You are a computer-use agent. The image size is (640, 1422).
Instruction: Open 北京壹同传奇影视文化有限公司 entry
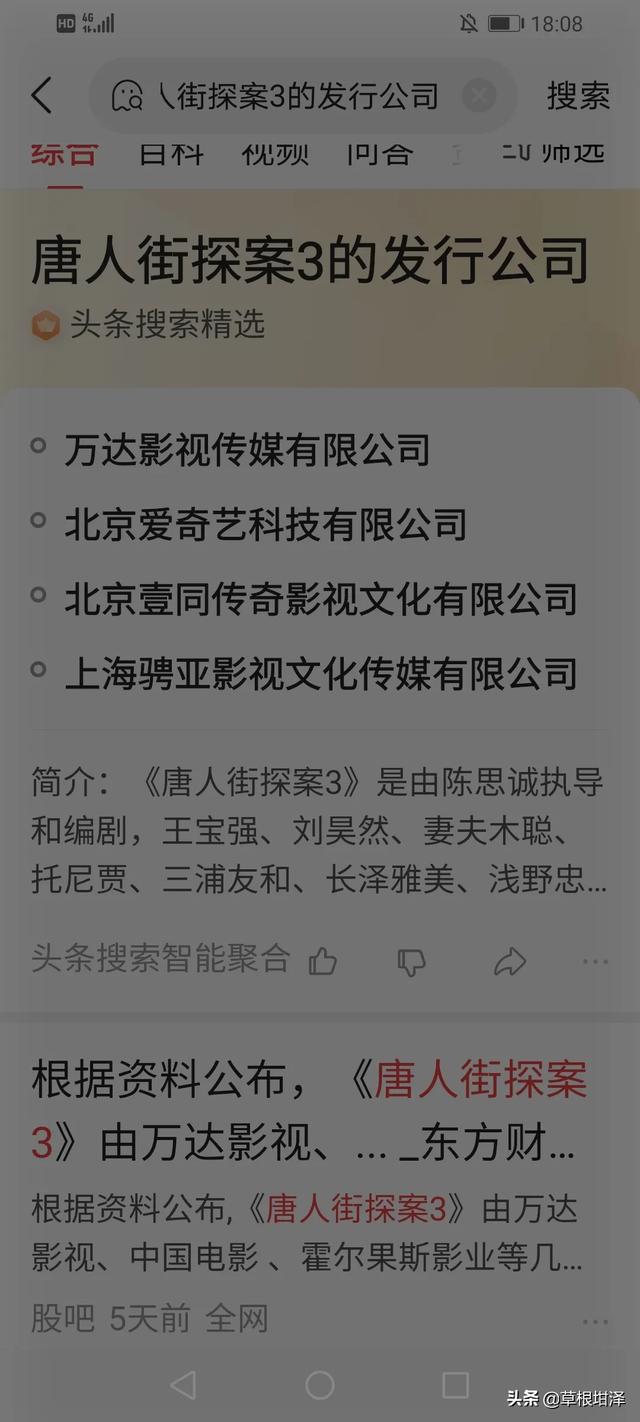pyautogui.click(x=321, y=599)
